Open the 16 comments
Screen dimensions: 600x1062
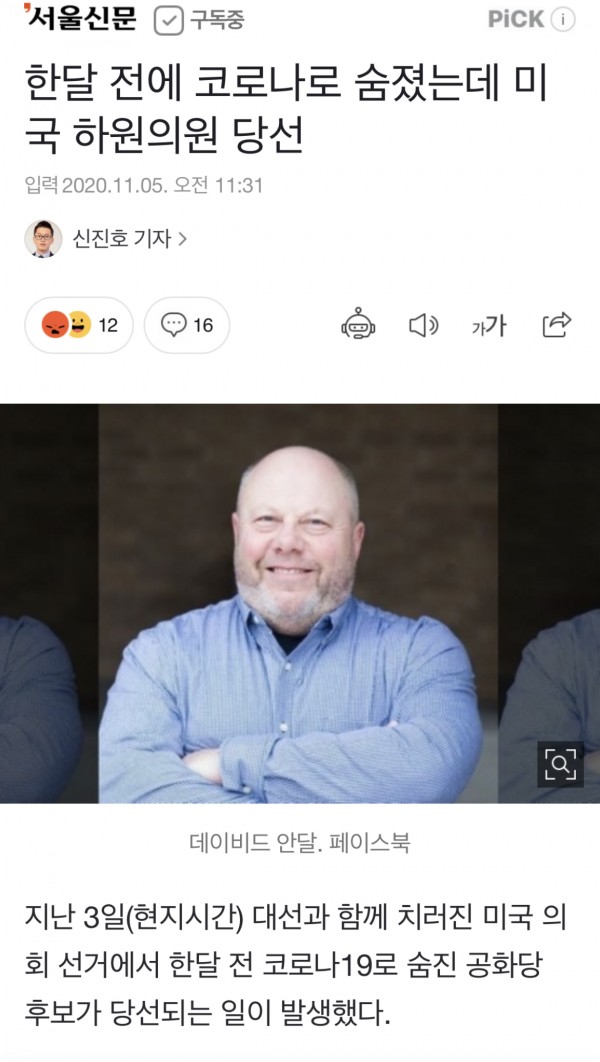[187, 325]
